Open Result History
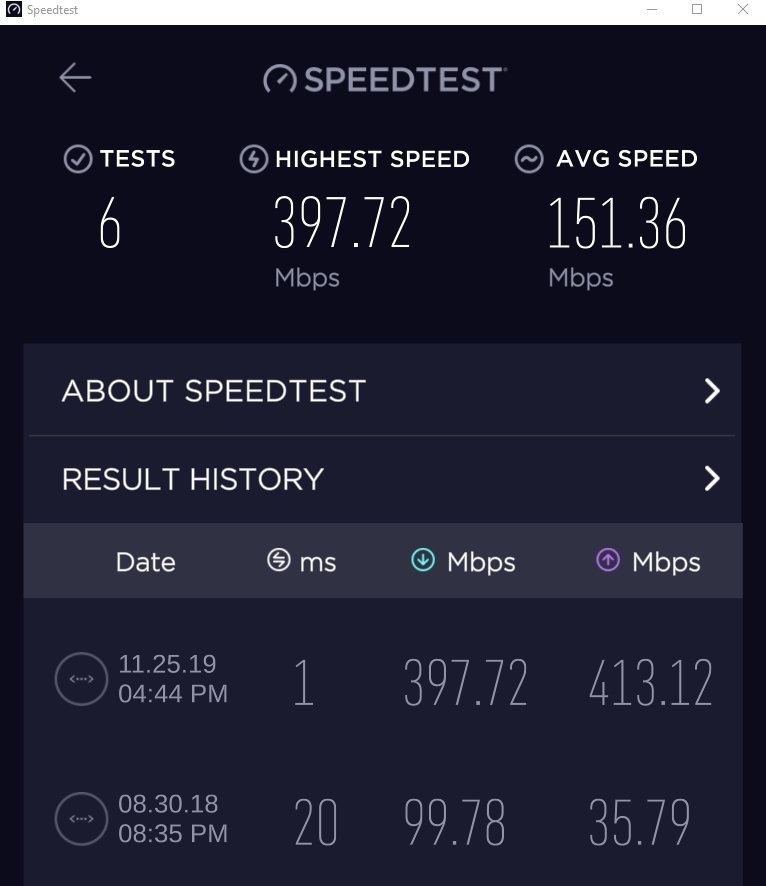 [383, 479]
